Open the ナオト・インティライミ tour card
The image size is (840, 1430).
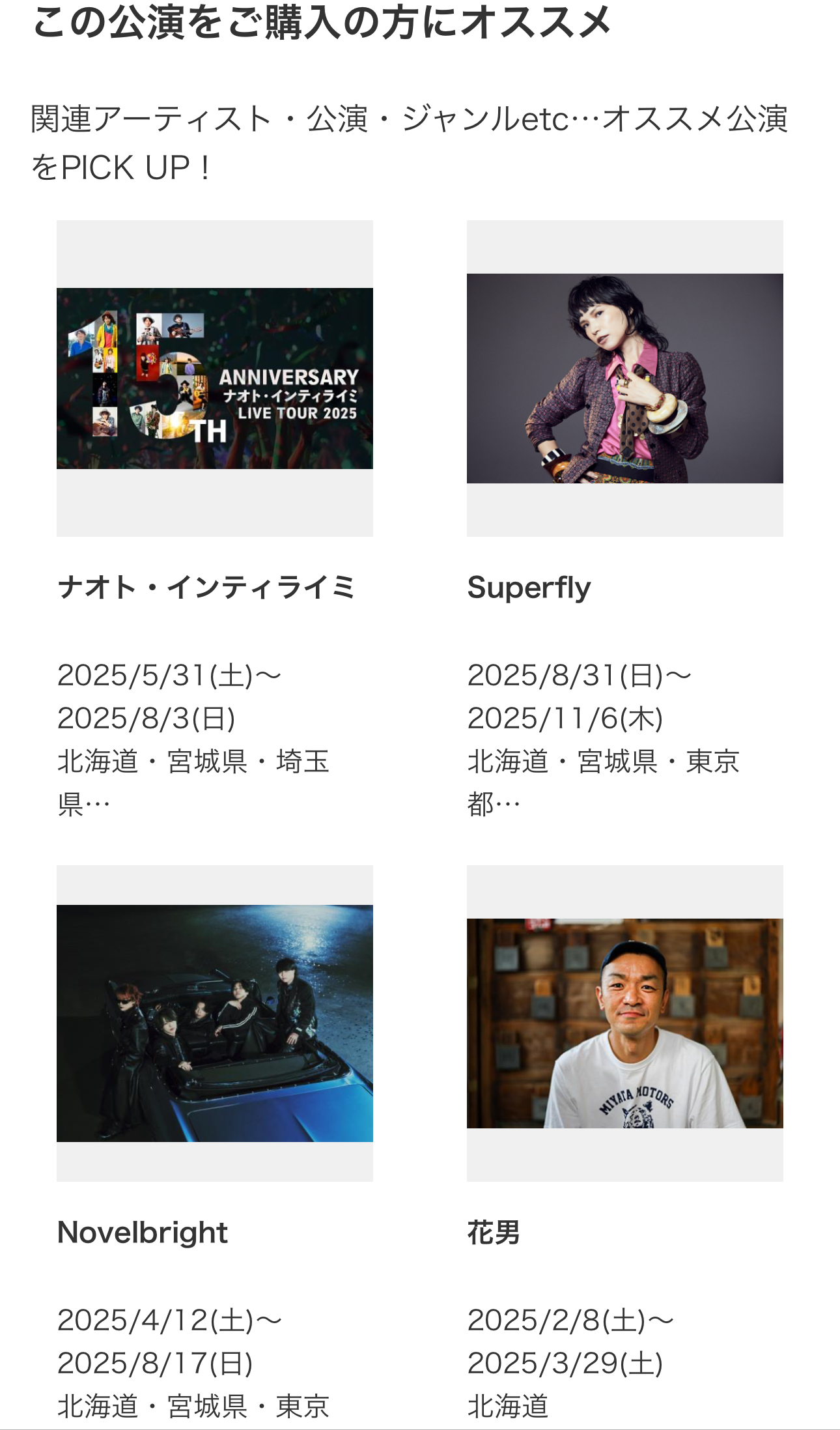click(x=214, y=379)
